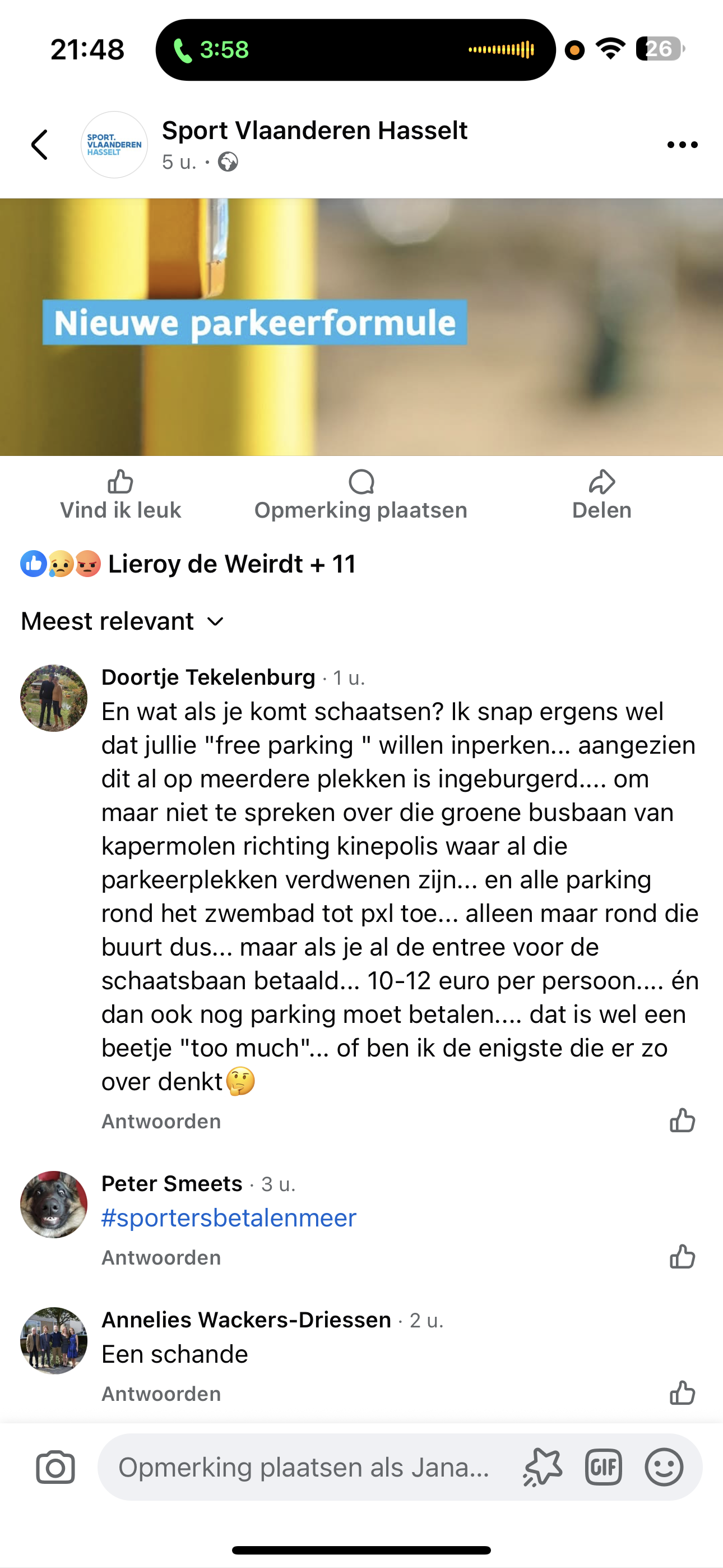
Task: View reactions from Lieroy de Weirdt + 11
Action: click(231, 564)
